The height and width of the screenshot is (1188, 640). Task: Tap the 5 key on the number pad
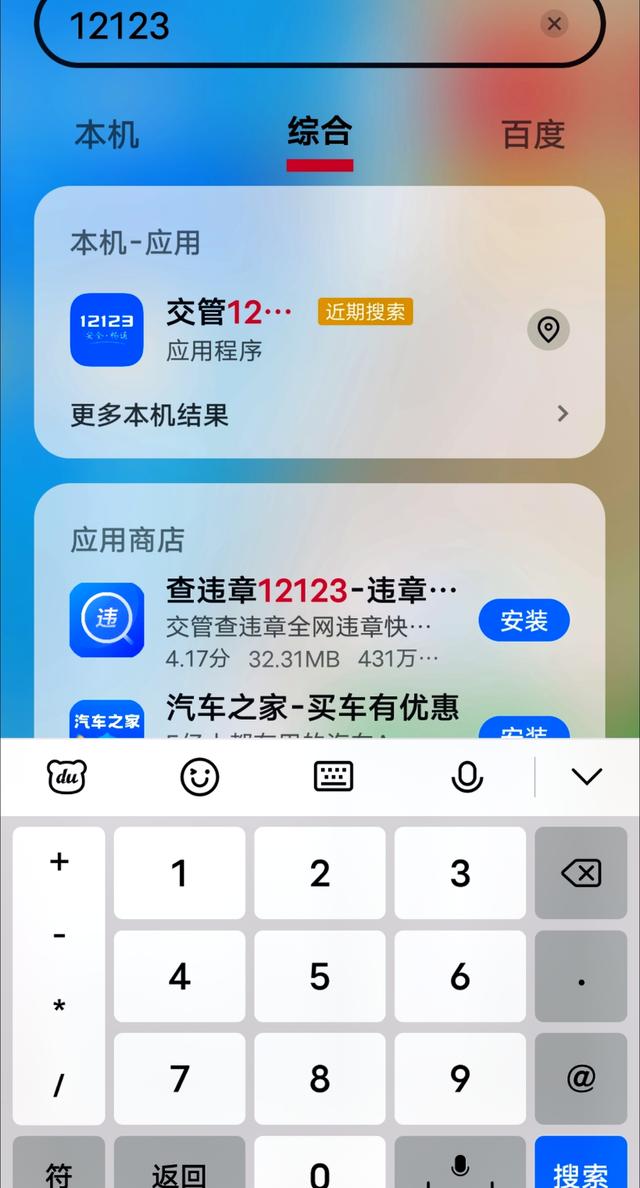320,977
